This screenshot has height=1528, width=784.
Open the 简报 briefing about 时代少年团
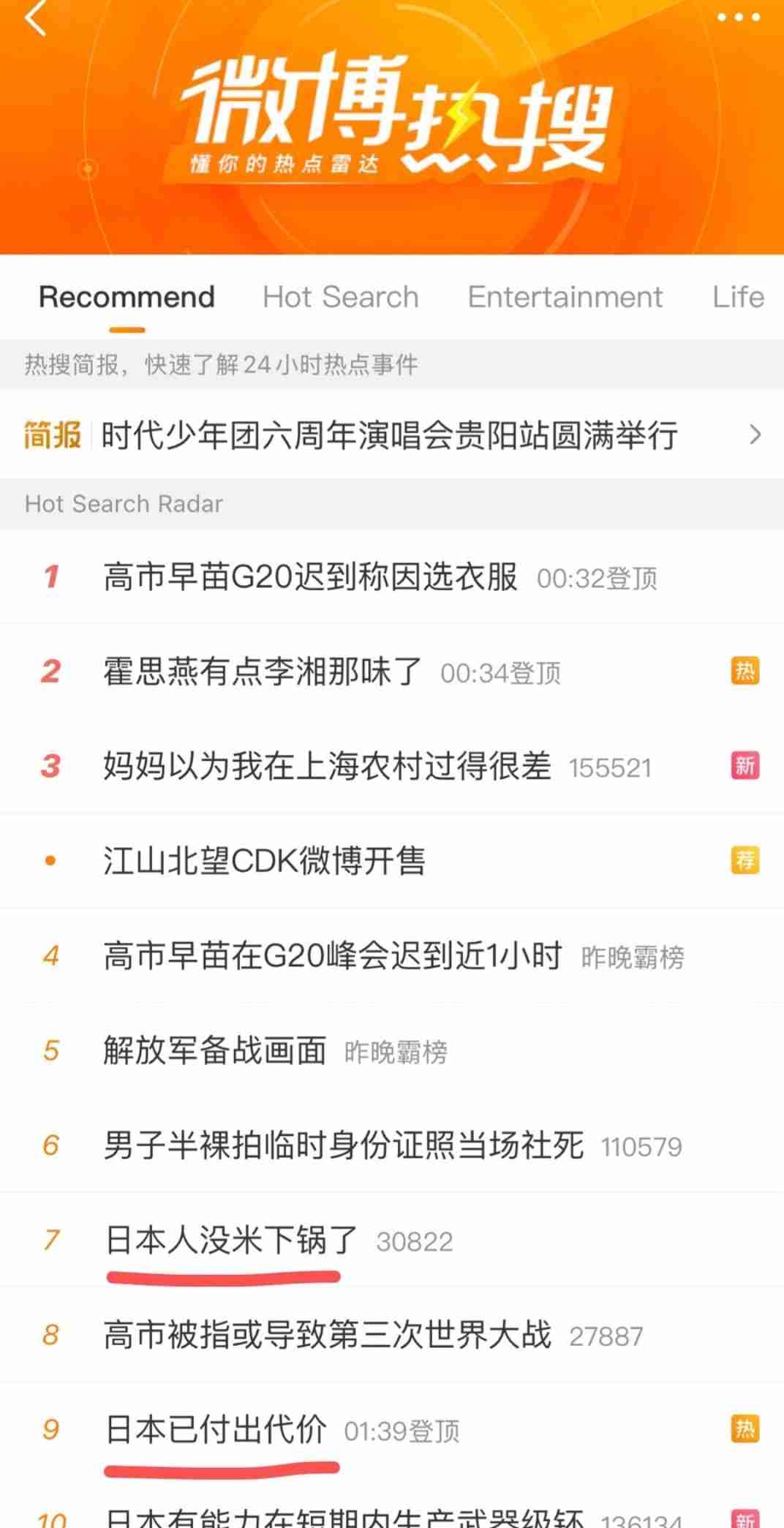click(389, 435)
